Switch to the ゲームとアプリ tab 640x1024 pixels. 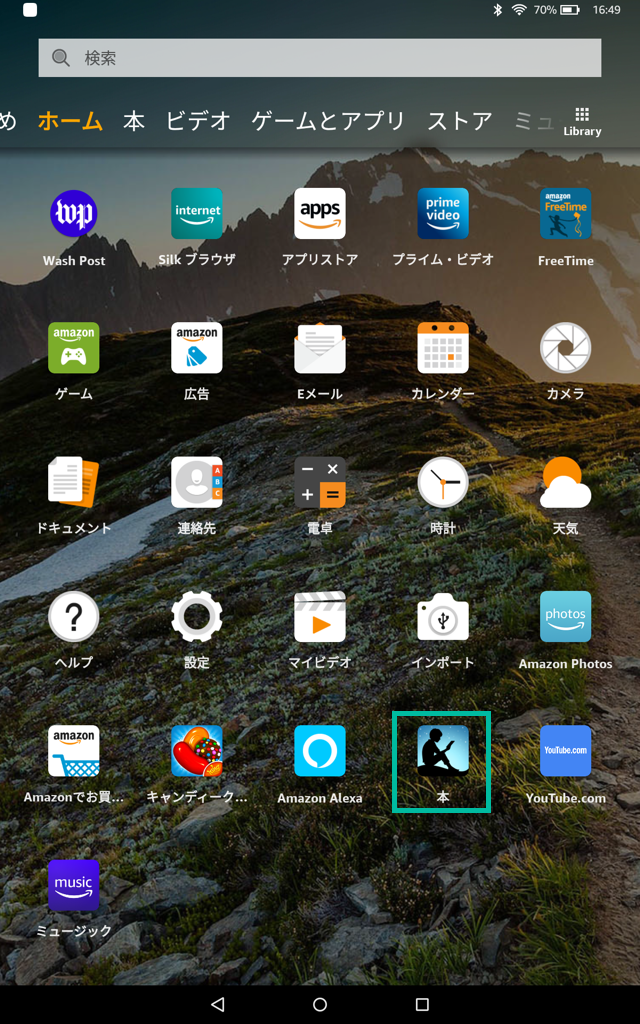(328, 121)
